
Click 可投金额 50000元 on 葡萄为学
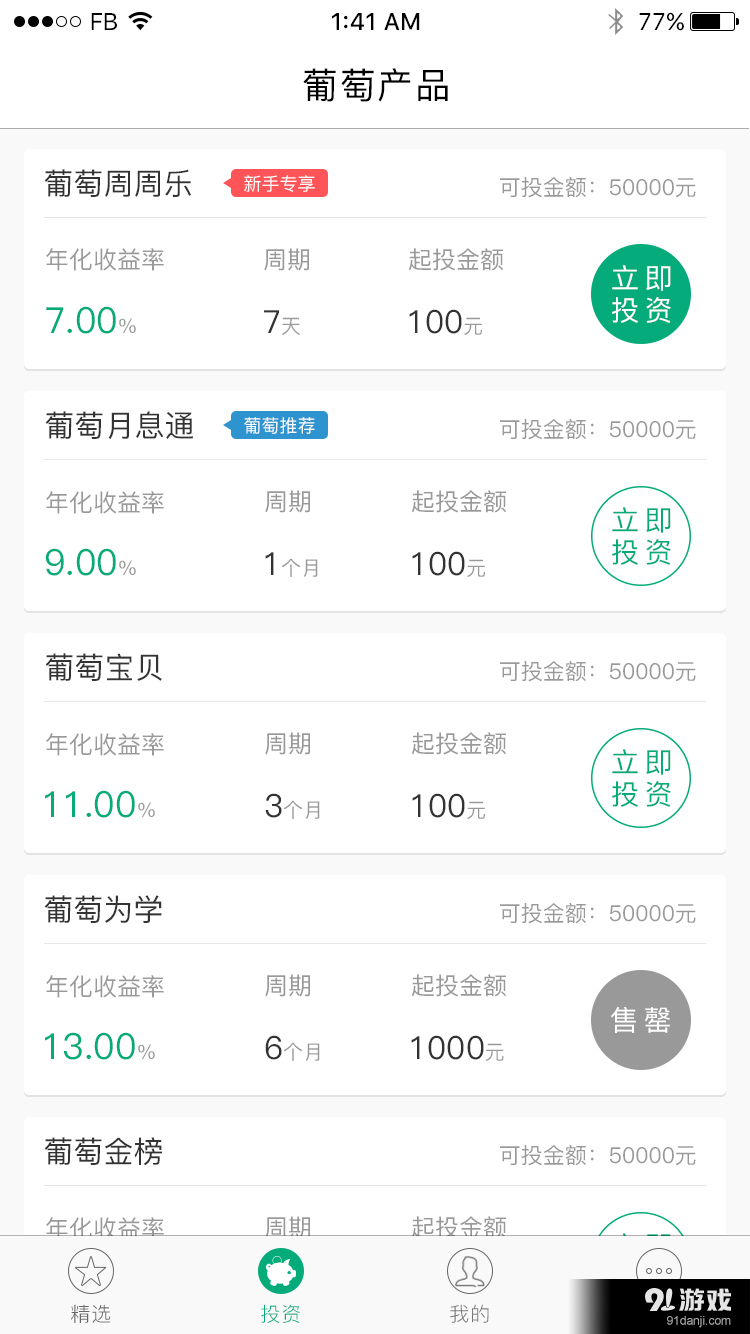pyautogui.click(x=597, y=912)
